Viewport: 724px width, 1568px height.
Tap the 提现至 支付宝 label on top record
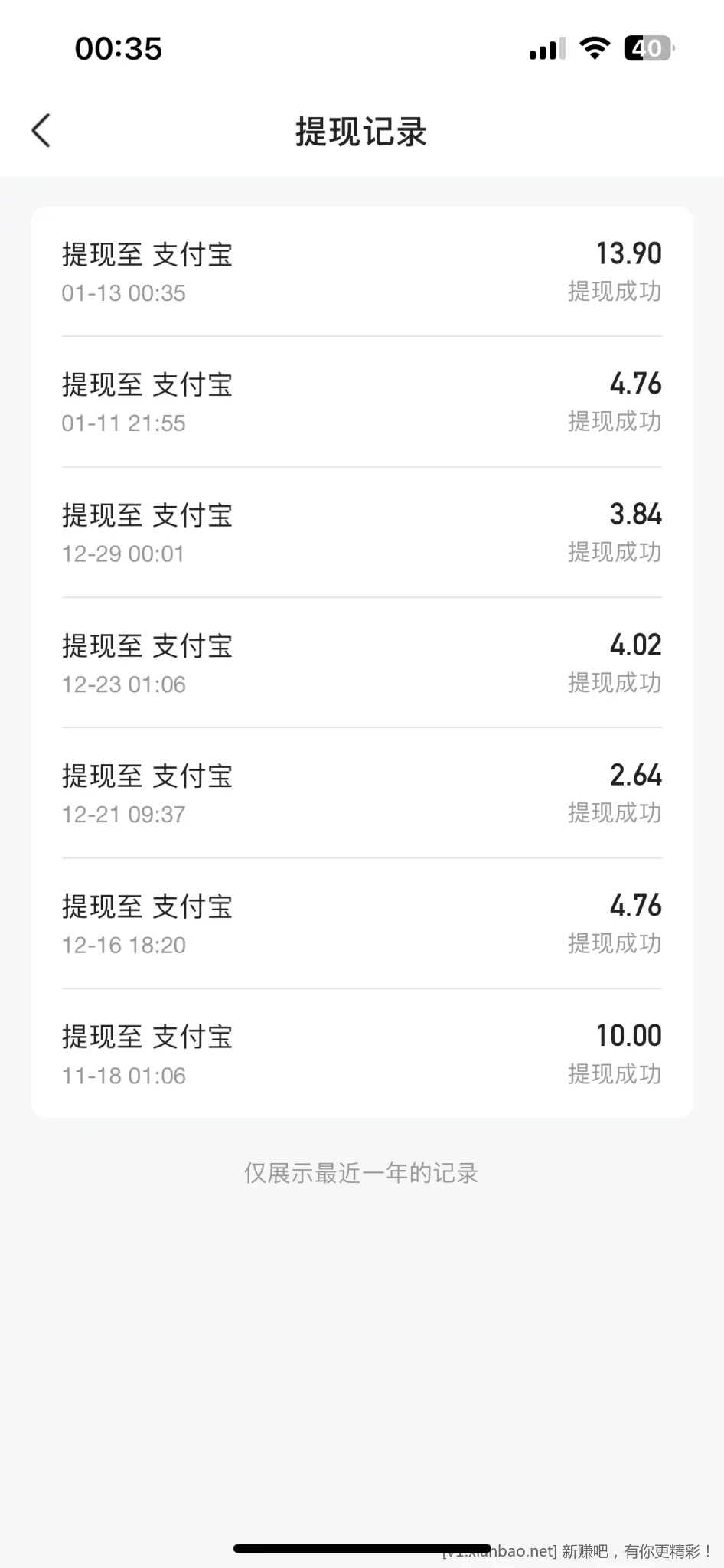point(147,253)
